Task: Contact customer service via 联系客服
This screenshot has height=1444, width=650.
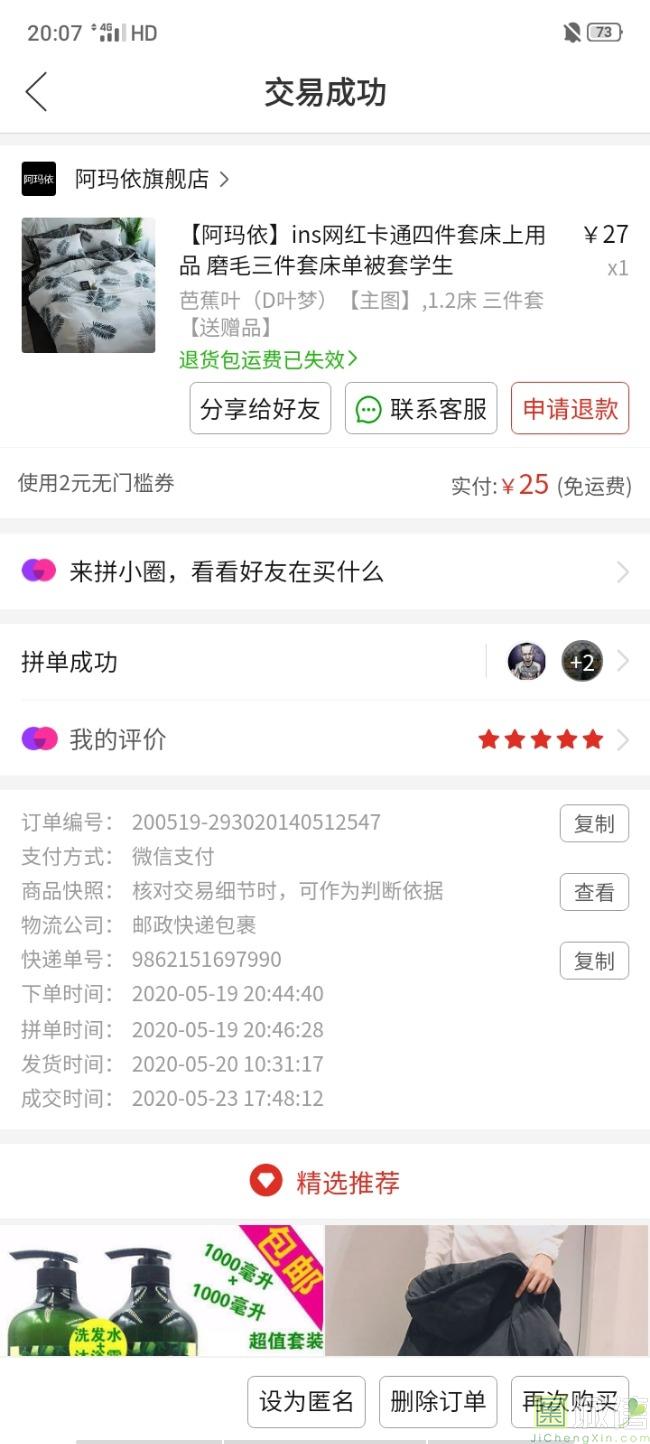Action: tap(421, 408)
